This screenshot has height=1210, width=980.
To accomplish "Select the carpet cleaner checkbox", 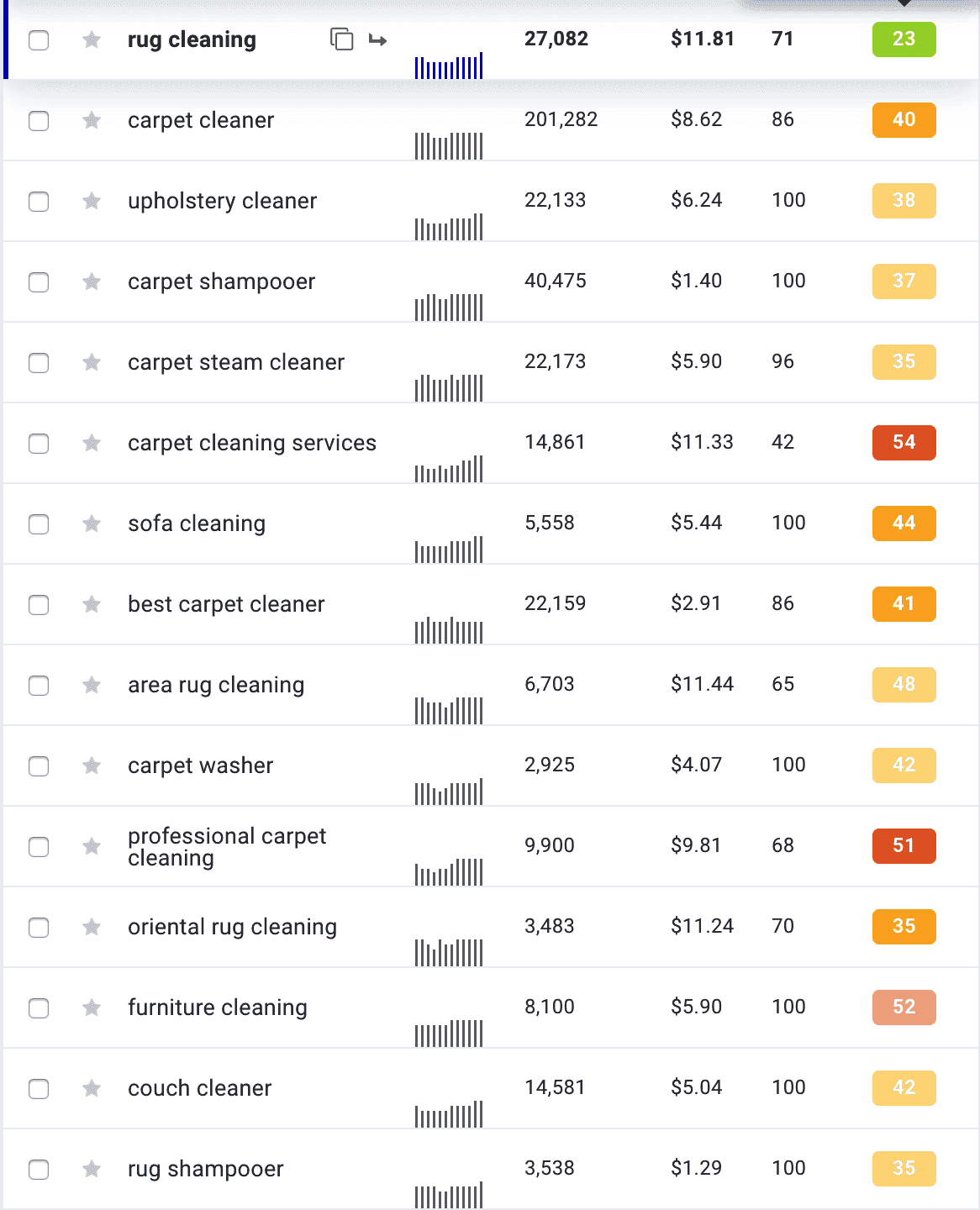I will 39,121.
